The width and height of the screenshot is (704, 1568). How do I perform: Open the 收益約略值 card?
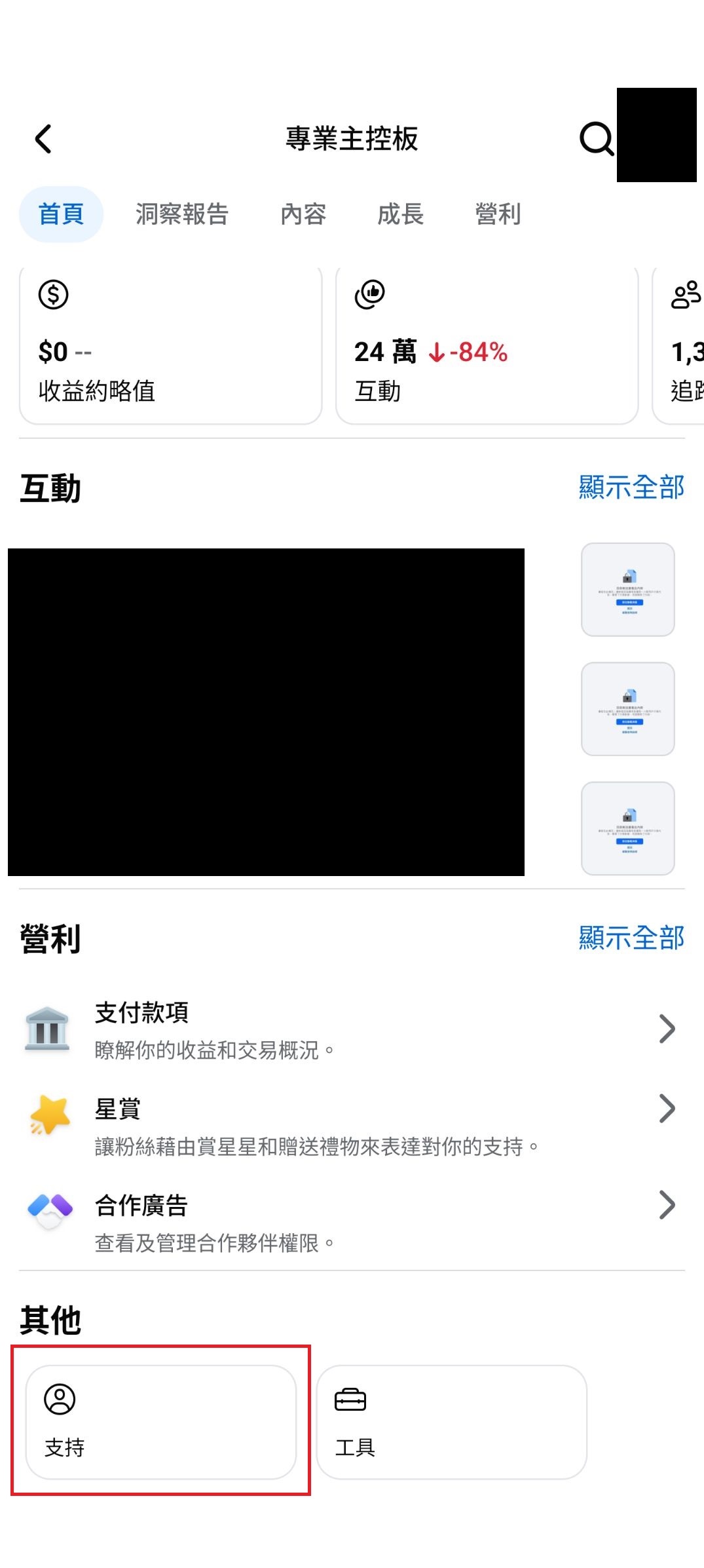point(170,345)
